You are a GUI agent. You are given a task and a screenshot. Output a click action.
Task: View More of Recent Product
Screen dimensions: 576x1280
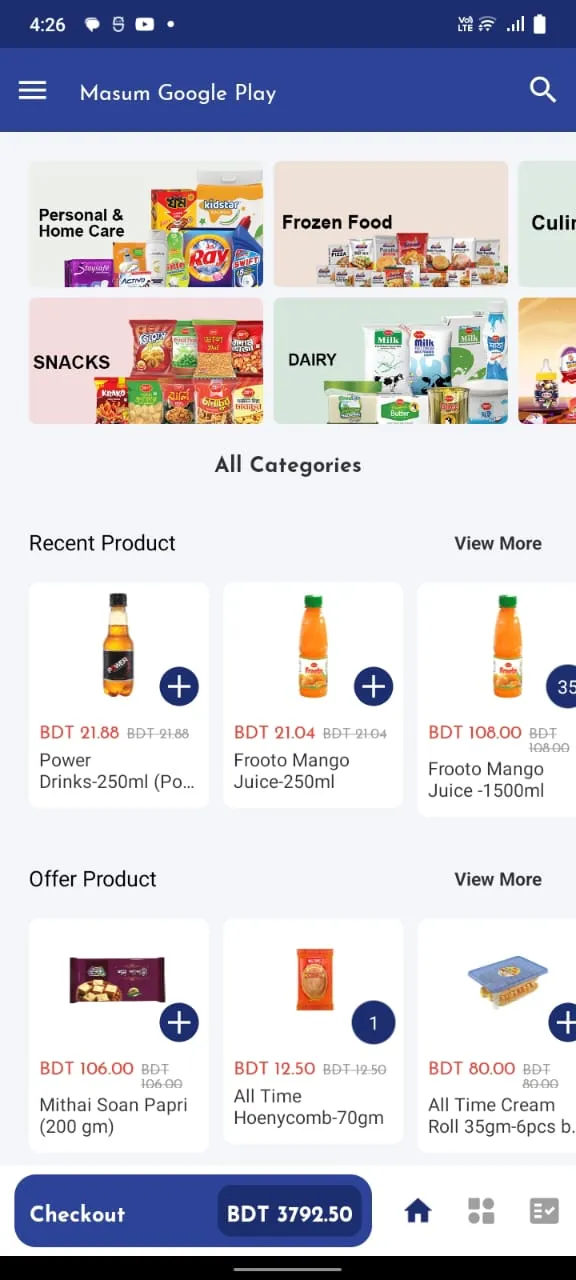(x=498, y=543)
